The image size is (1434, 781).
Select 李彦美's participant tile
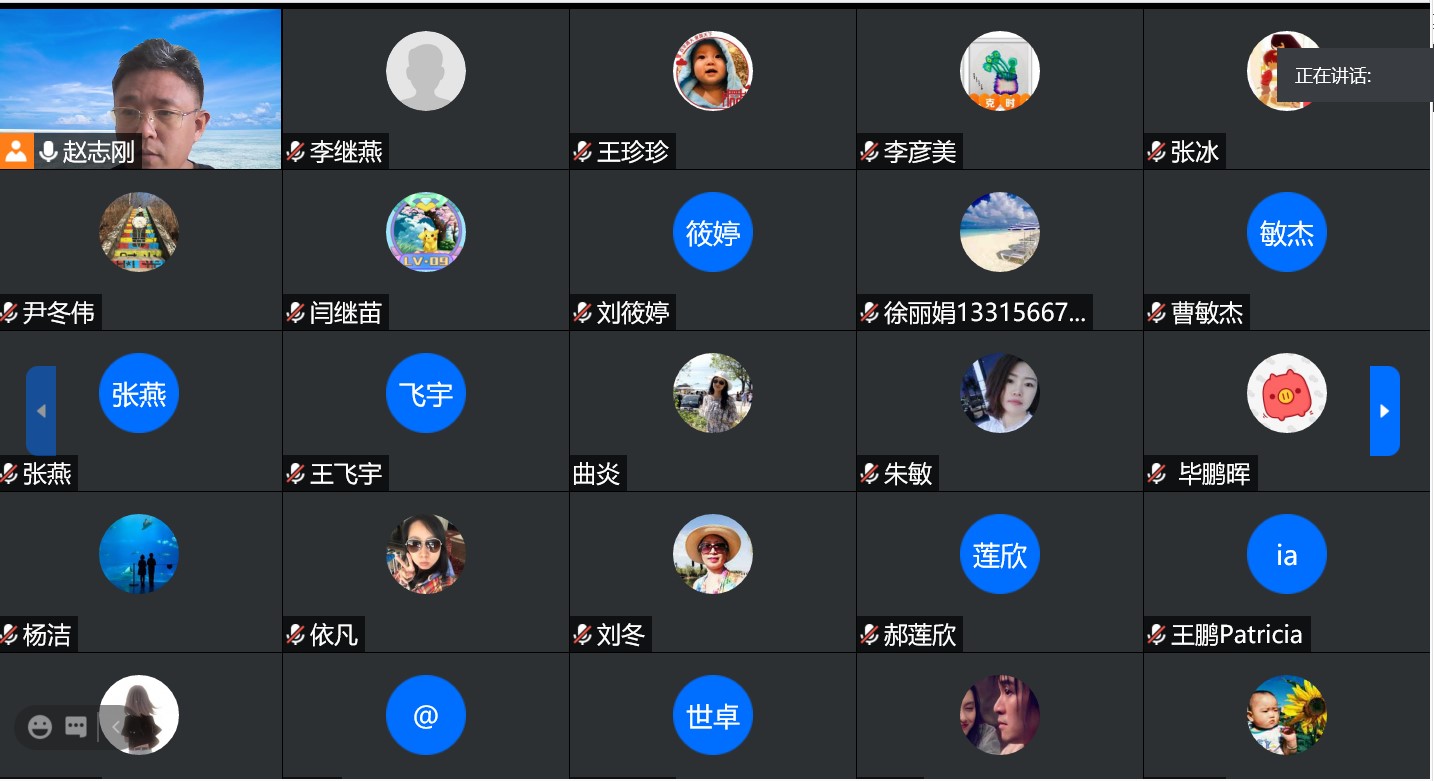coord(999,88)
